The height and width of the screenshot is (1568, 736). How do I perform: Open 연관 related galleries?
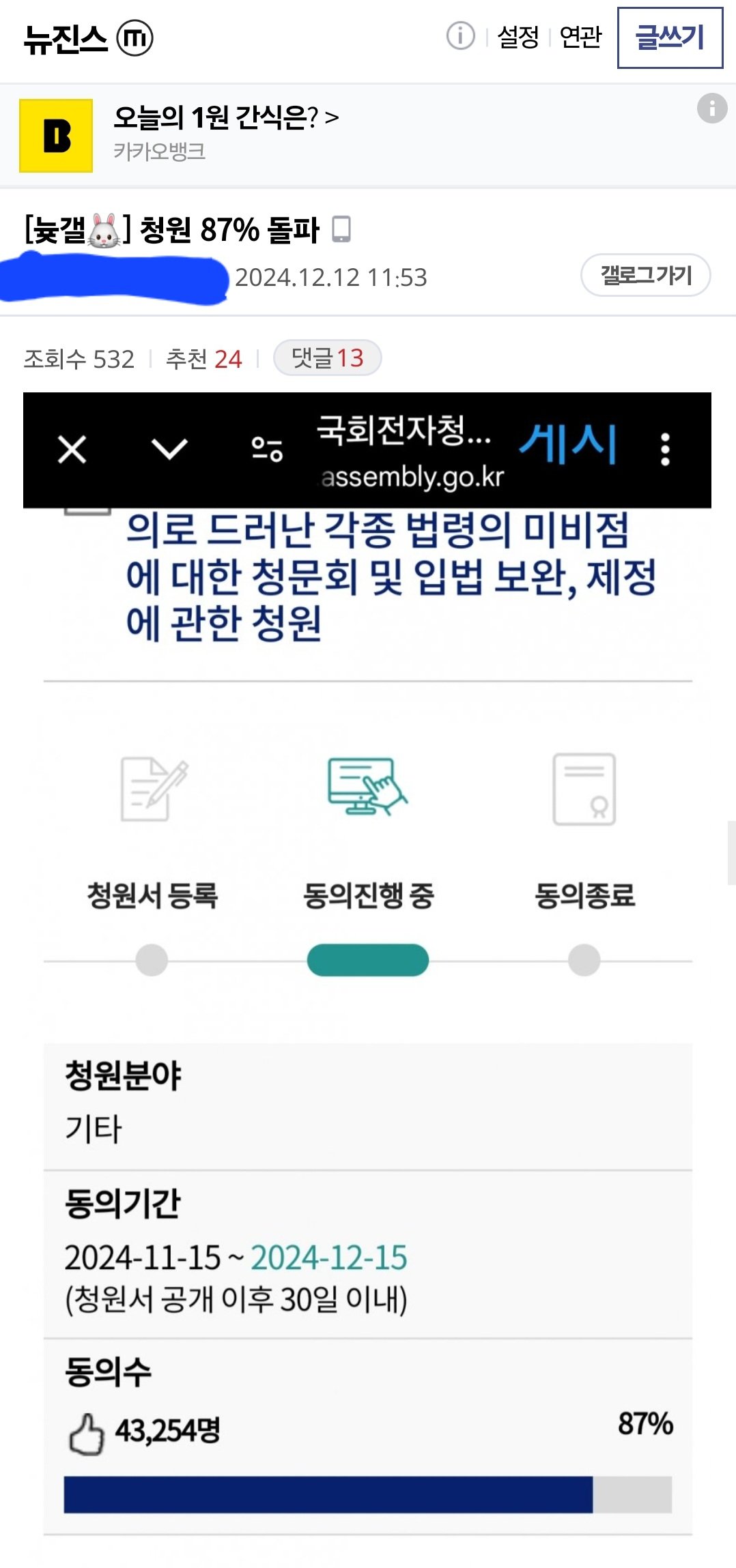pyautogui.click(x=580, y=37)
